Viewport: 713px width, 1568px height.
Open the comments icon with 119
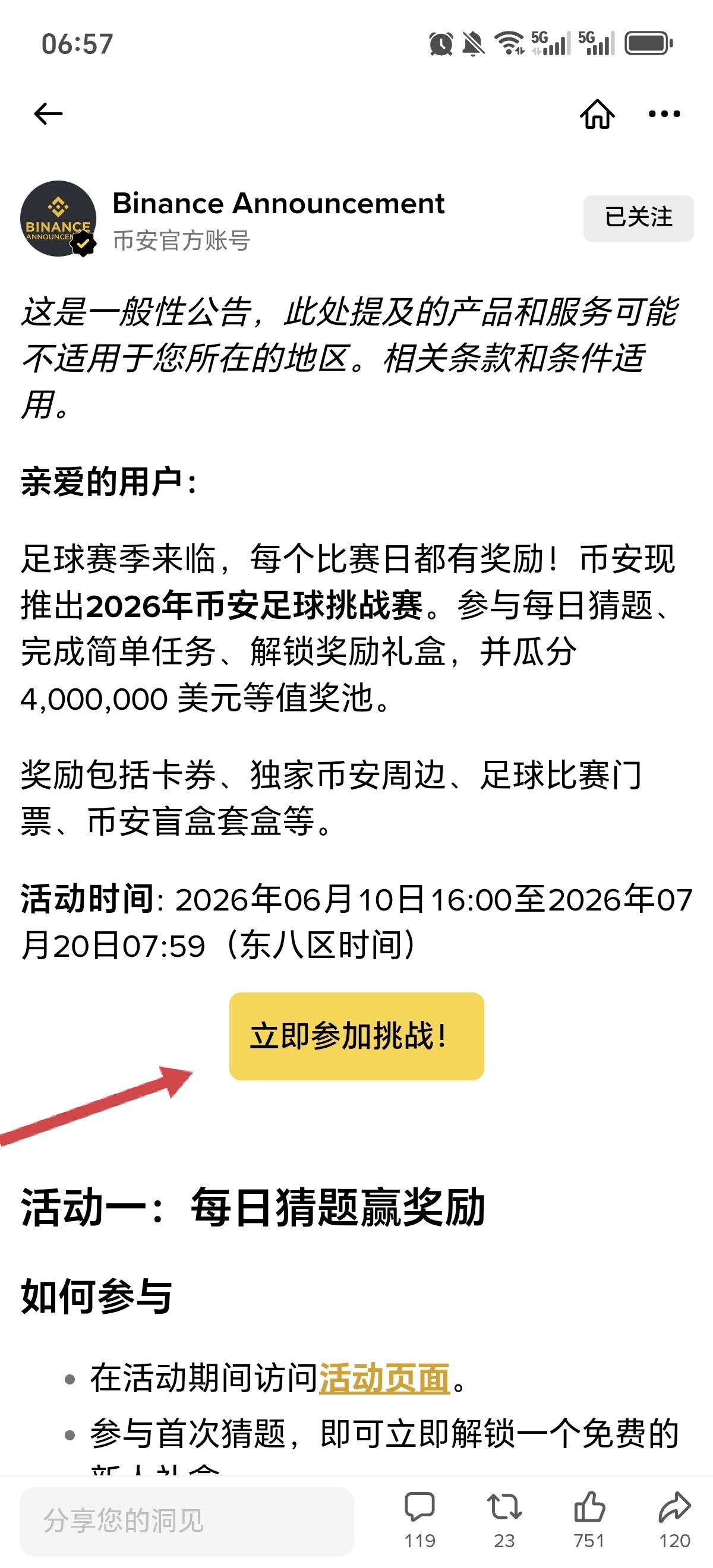tap(419, 1519)
